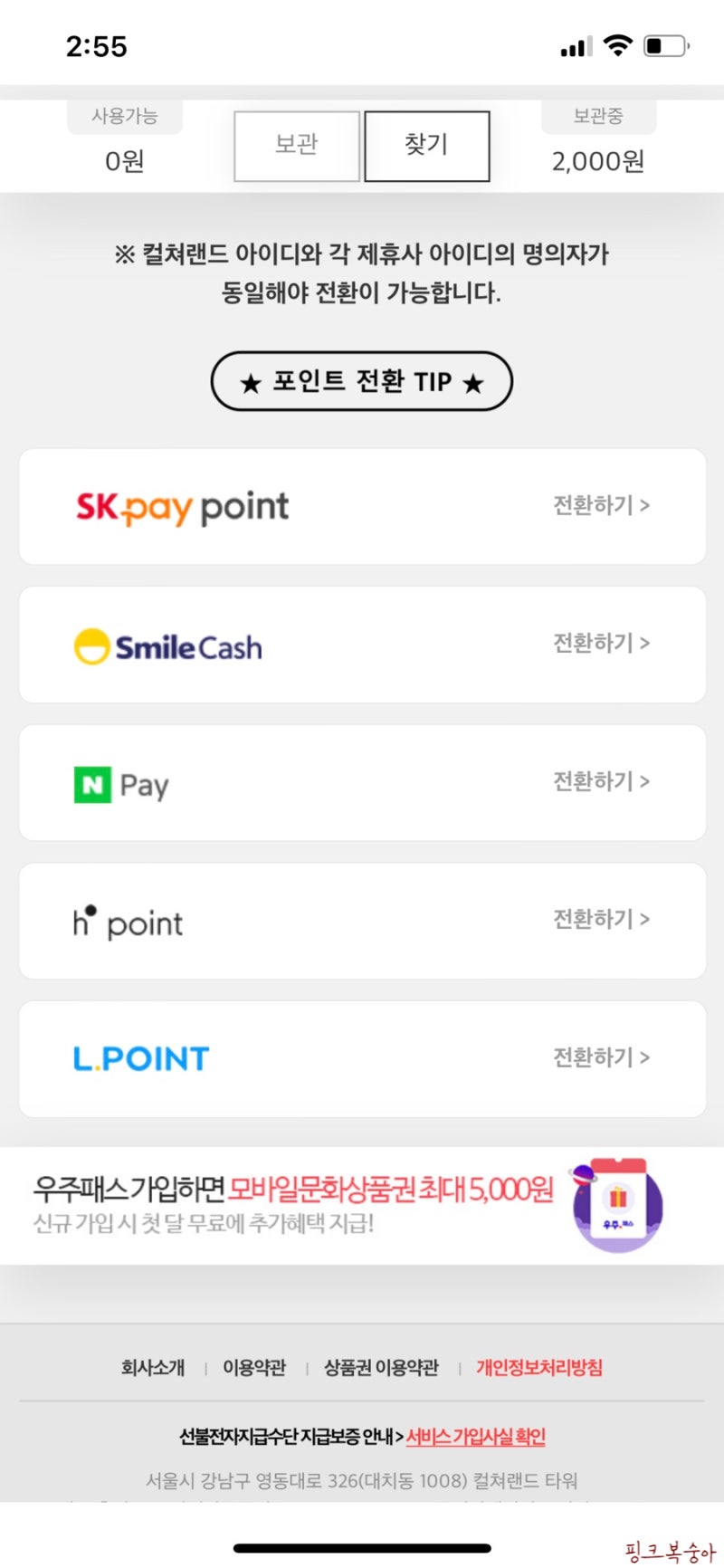This screenshot has width=724, height=1568.
Task: Choose Smile Cash 전환하기
Action: click(601, 644)
